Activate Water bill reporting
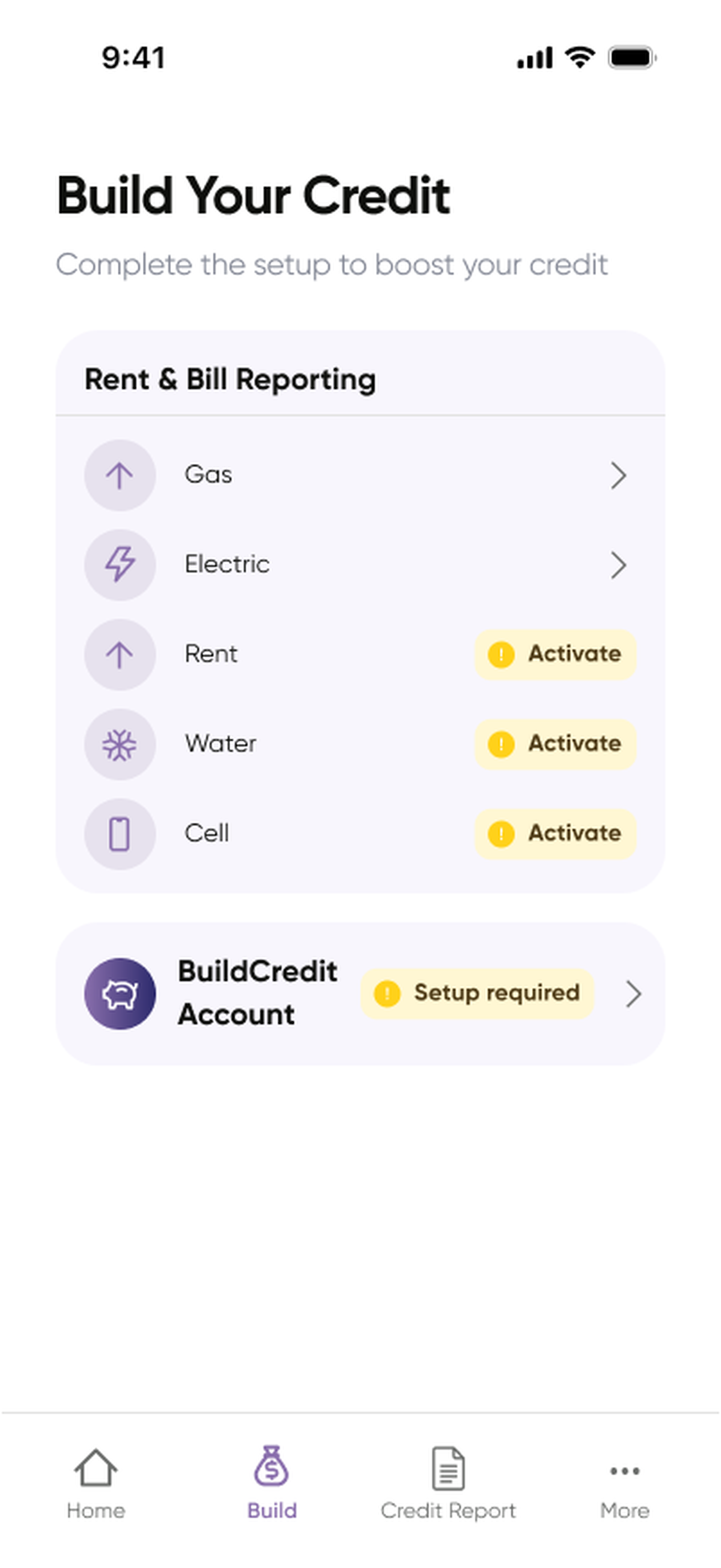 pyautogui.click(x=555, y=744)
